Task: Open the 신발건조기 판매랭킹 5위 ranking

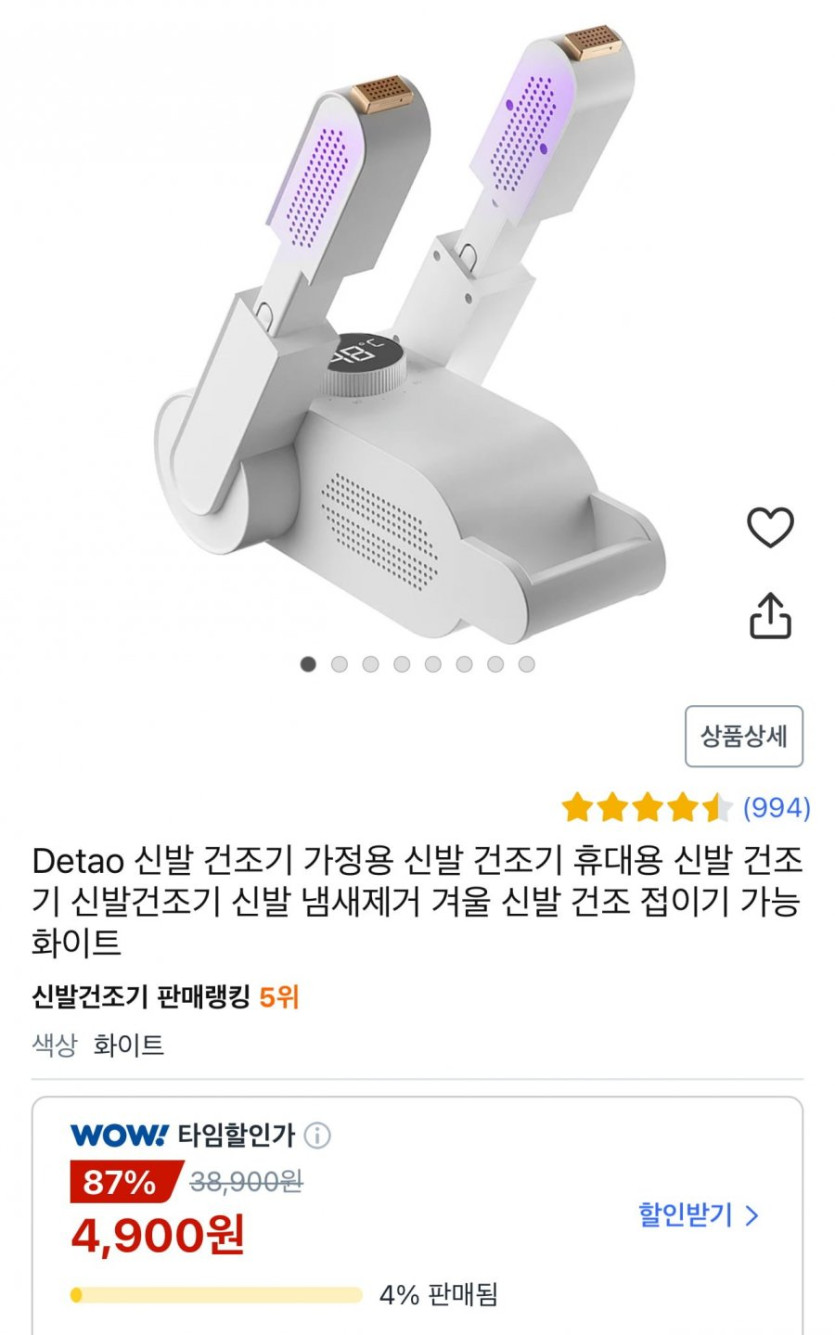Action: click(x=165, y=997)
